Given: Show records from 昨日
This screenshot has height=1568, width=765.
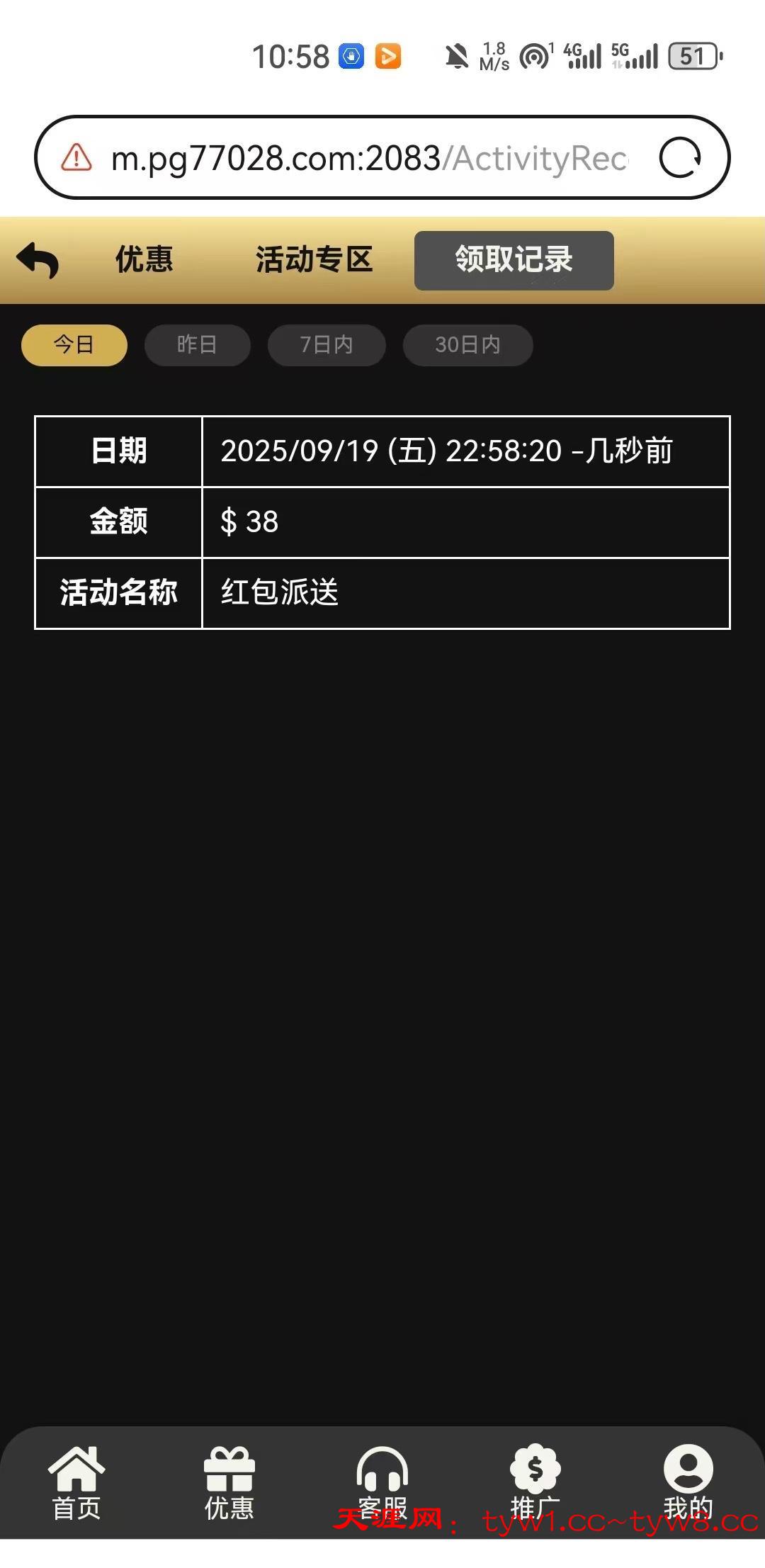Looking at the screenshot, I should pyautogui.click(x=197, y=345).
